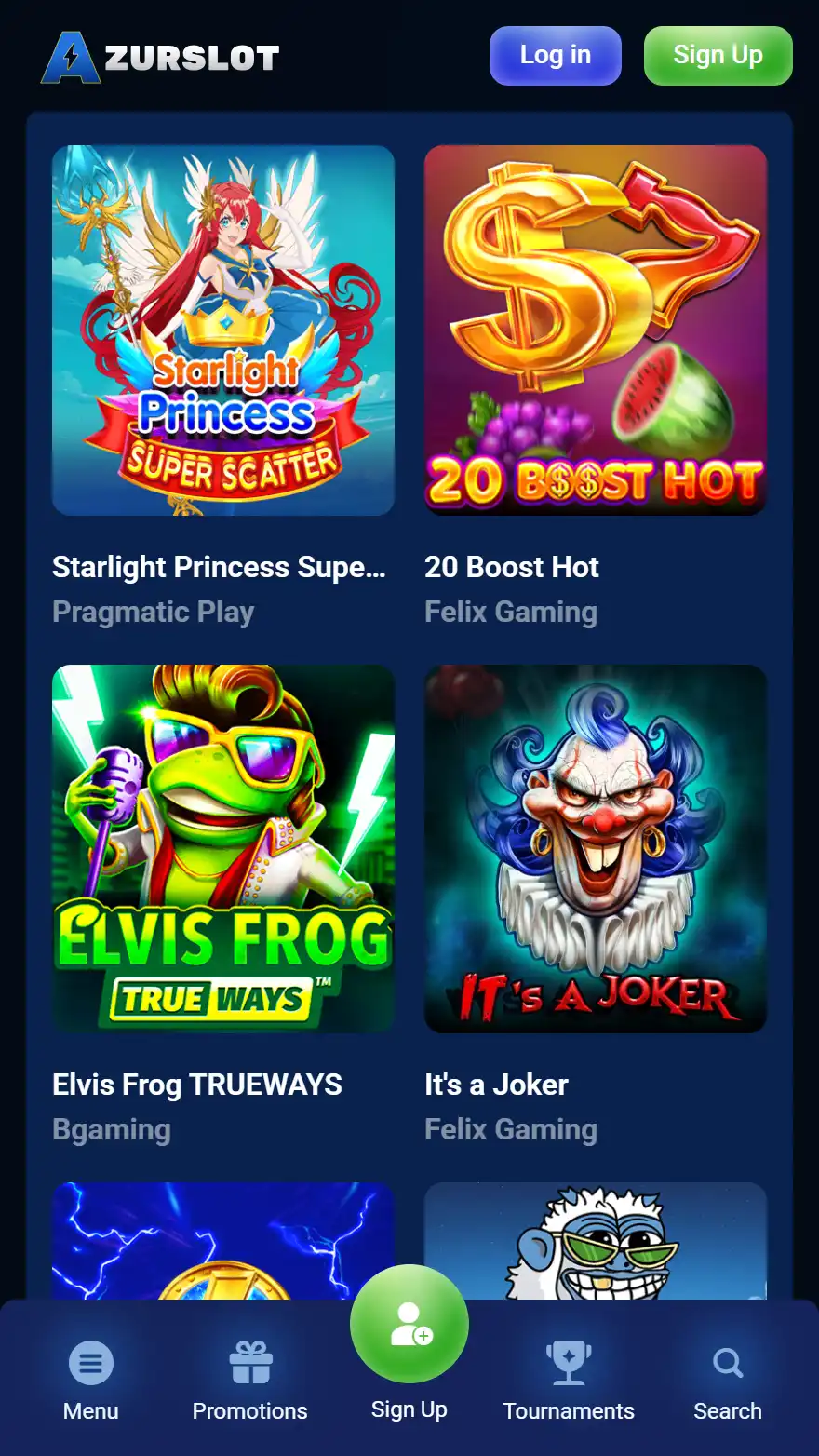
Task: Open the It's a Joker game thumbnail
Action: (x=595, y=847)
